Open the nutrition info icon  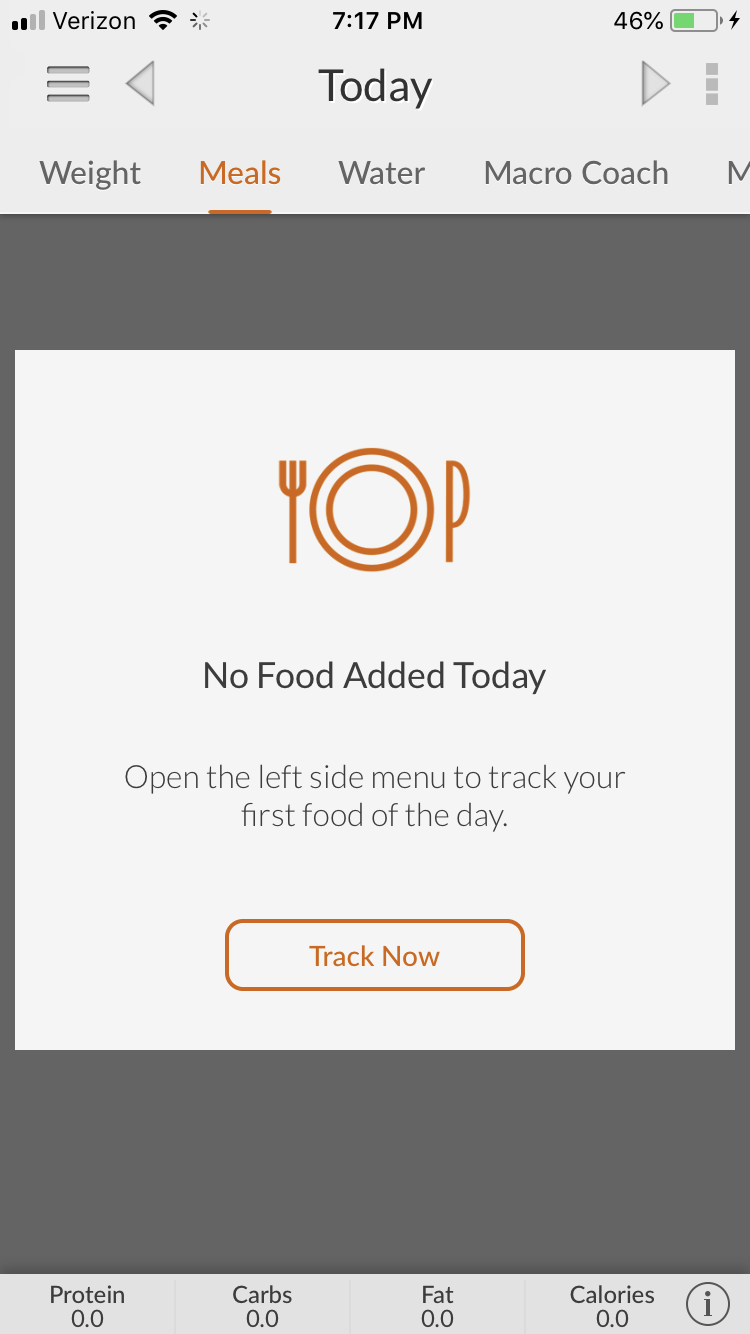(x=708, y=1303)
